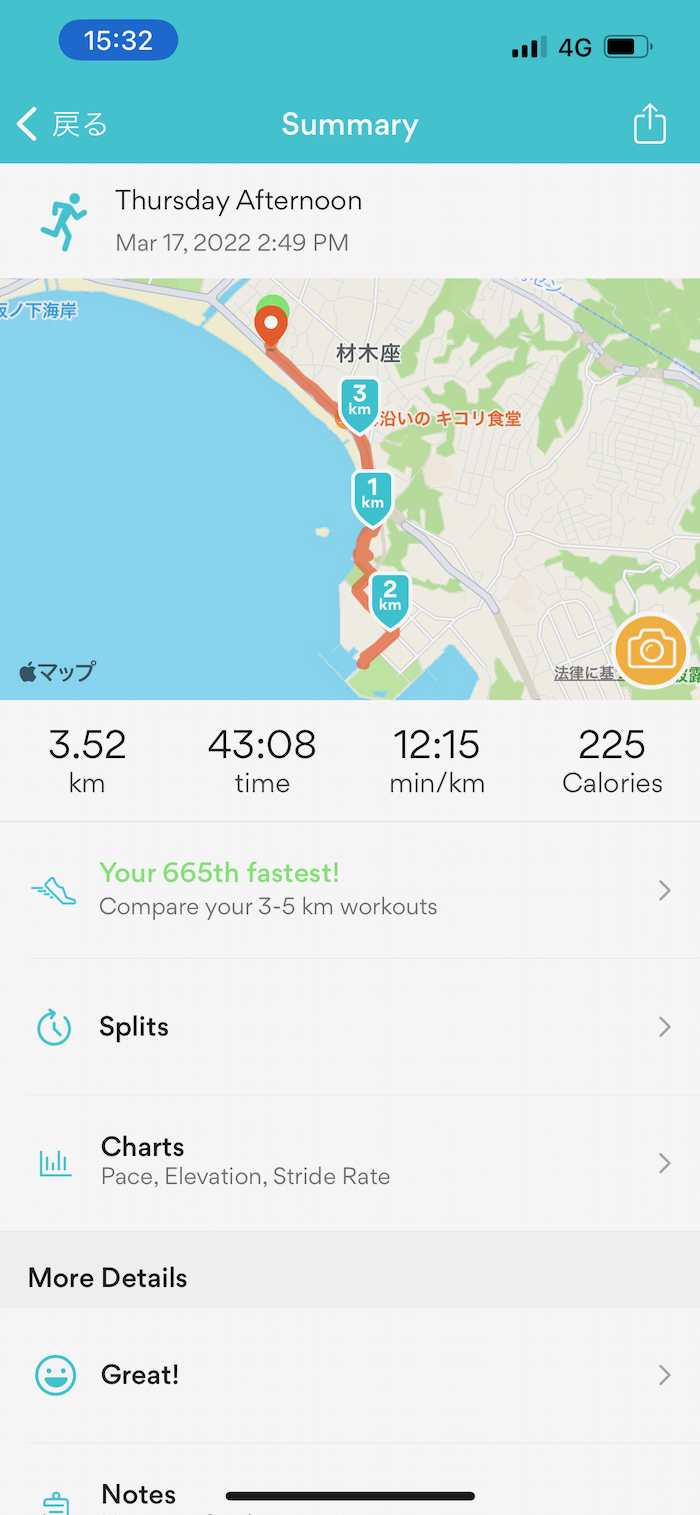Go back using the 戻る button

[62, 125]
